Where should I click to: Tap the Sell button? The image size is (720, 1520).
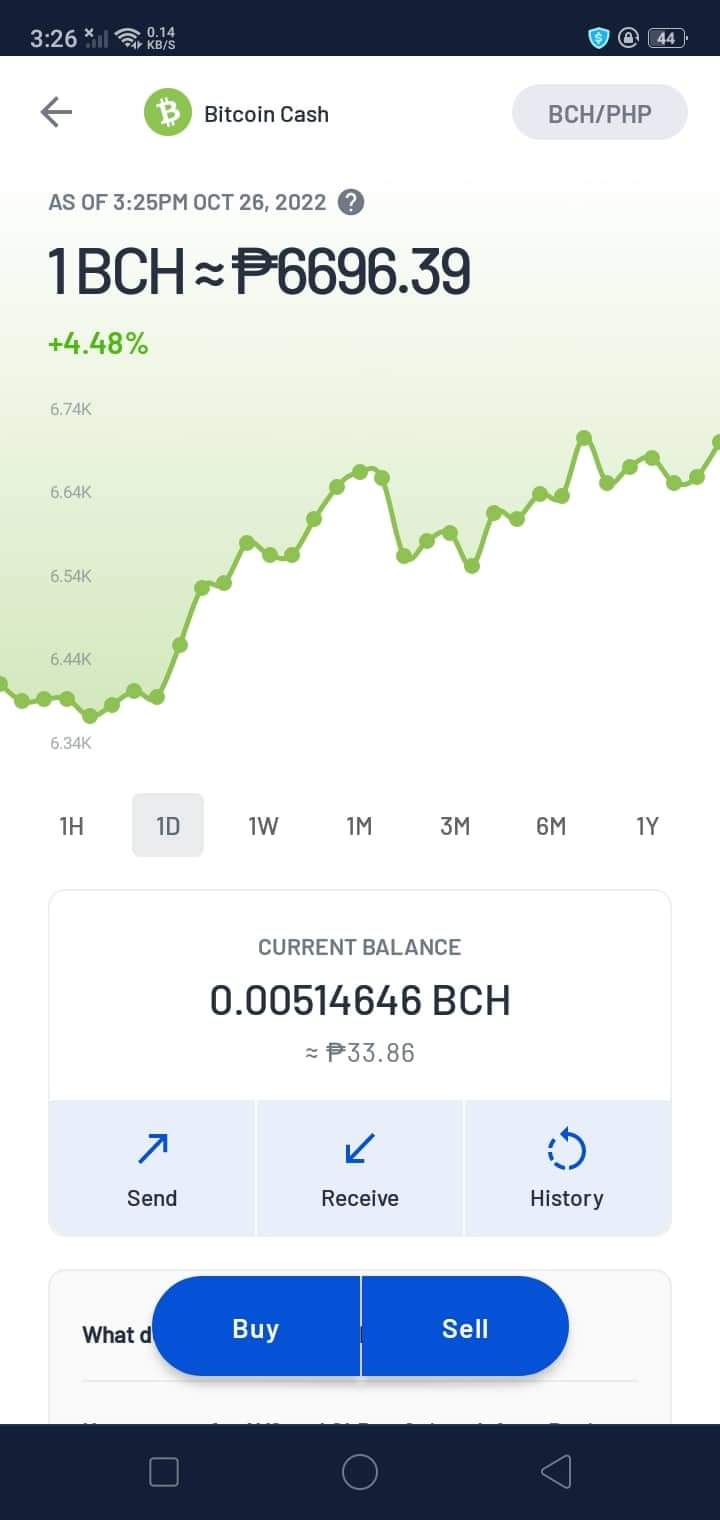click(465, 1328)
